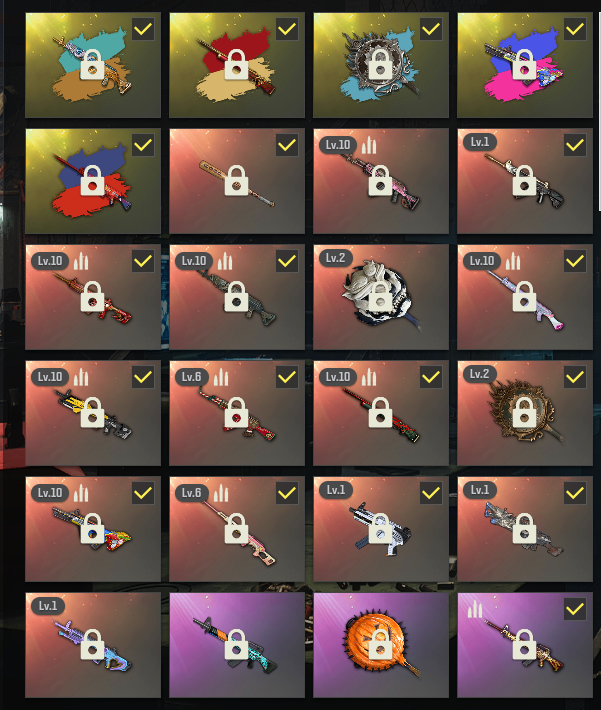
Task: Select the Lv.1 purple heart-stock rifle tile
Action: (93, 645)
